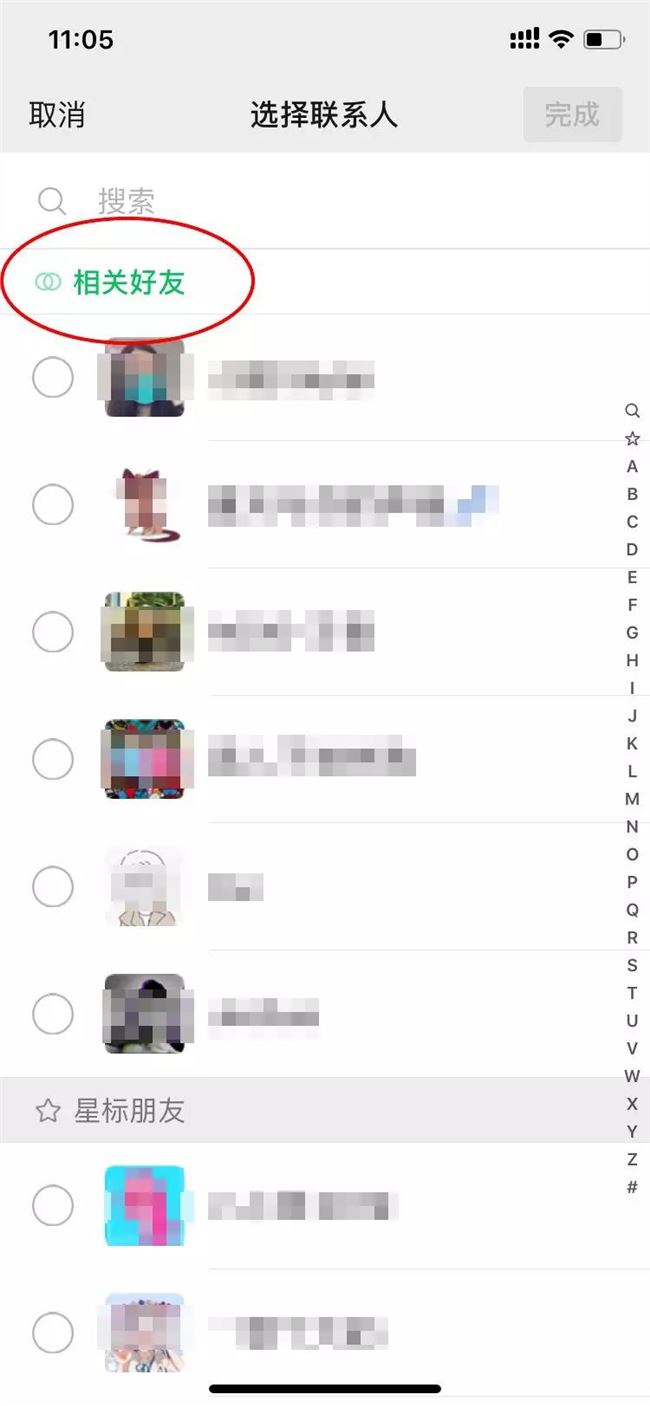Image resolution: width=650 pixels, height=1406 pixels.
Task: Select the starred friend with the cyan-pink avatar
Action: (53, 1205)
